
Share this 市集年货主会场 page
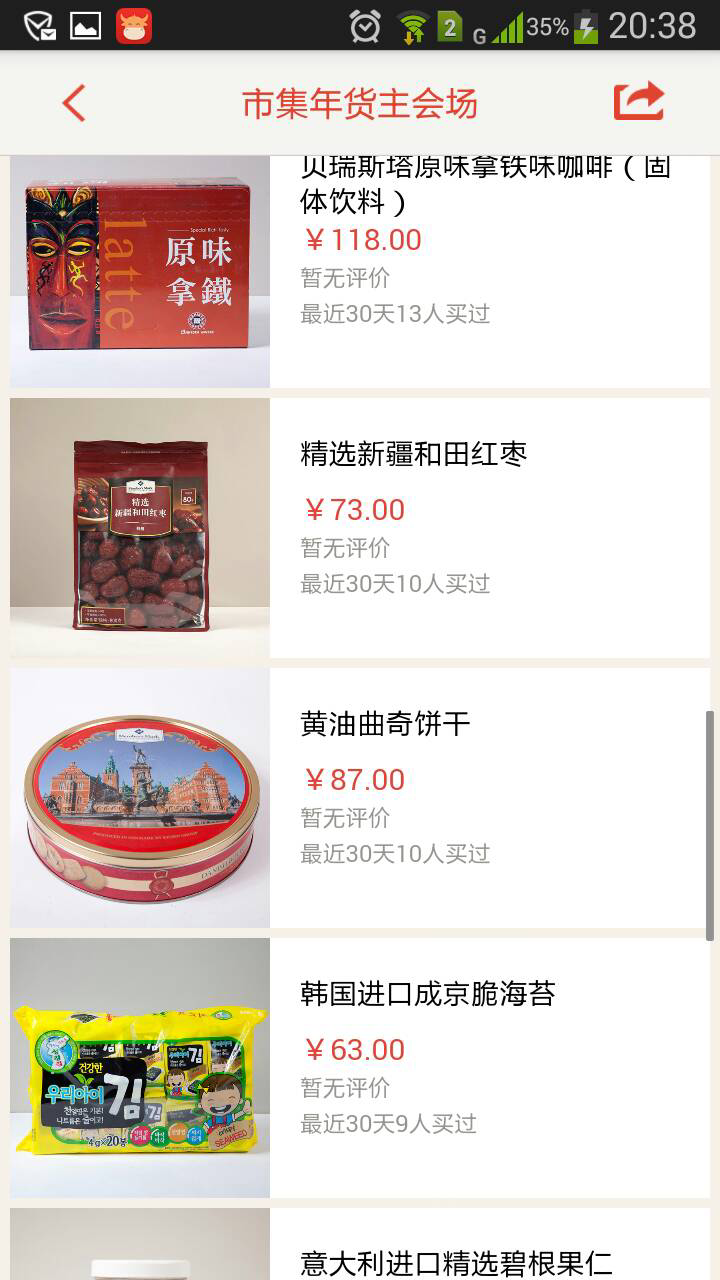pos(639,102)
